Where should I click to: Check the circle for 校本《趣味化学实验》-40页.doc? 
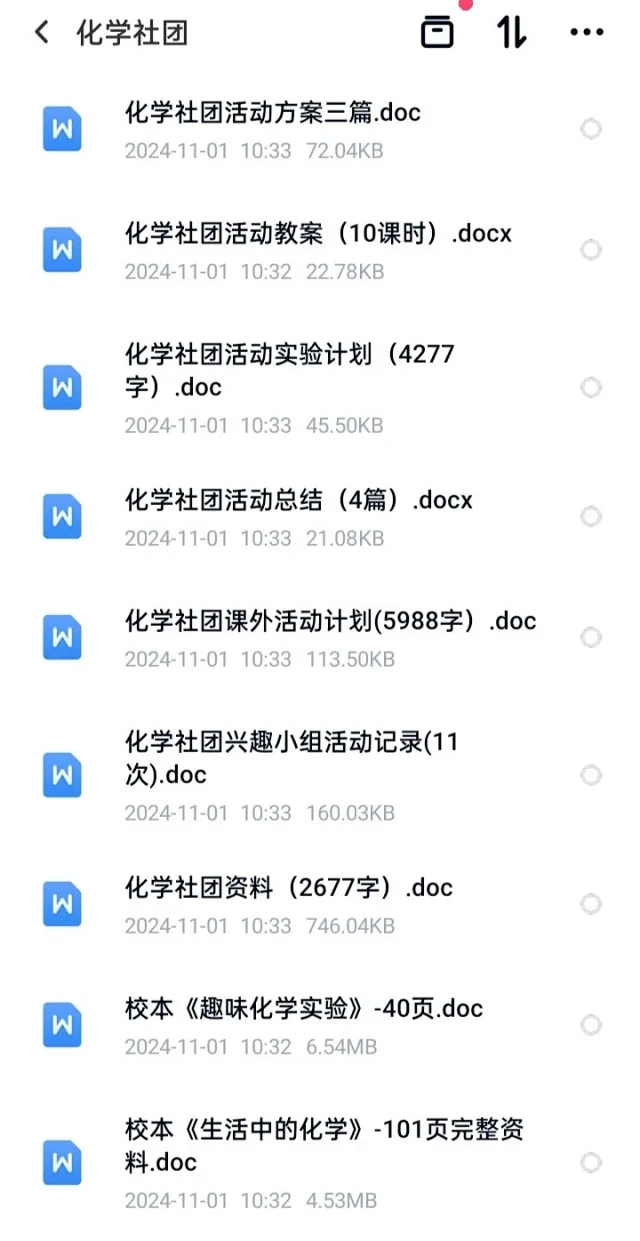(x=591, y=1025)
